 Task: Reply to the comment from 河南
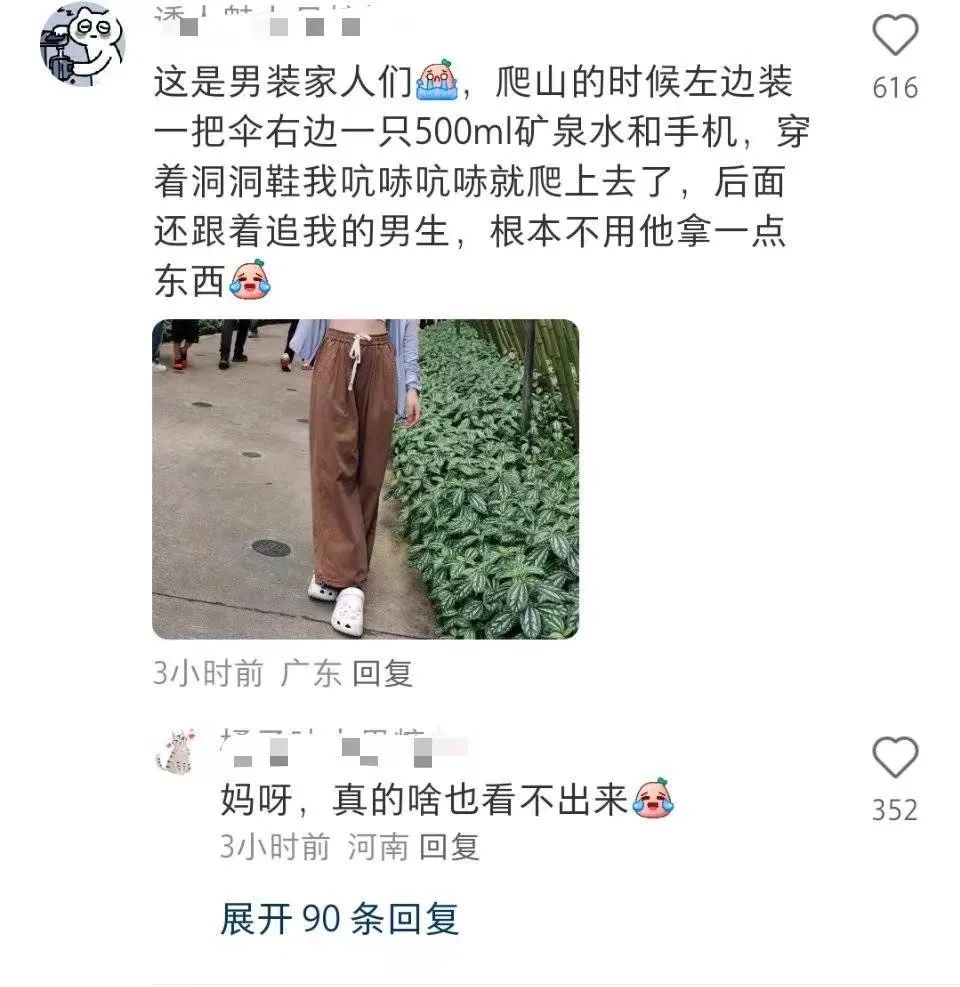point(449,847)
